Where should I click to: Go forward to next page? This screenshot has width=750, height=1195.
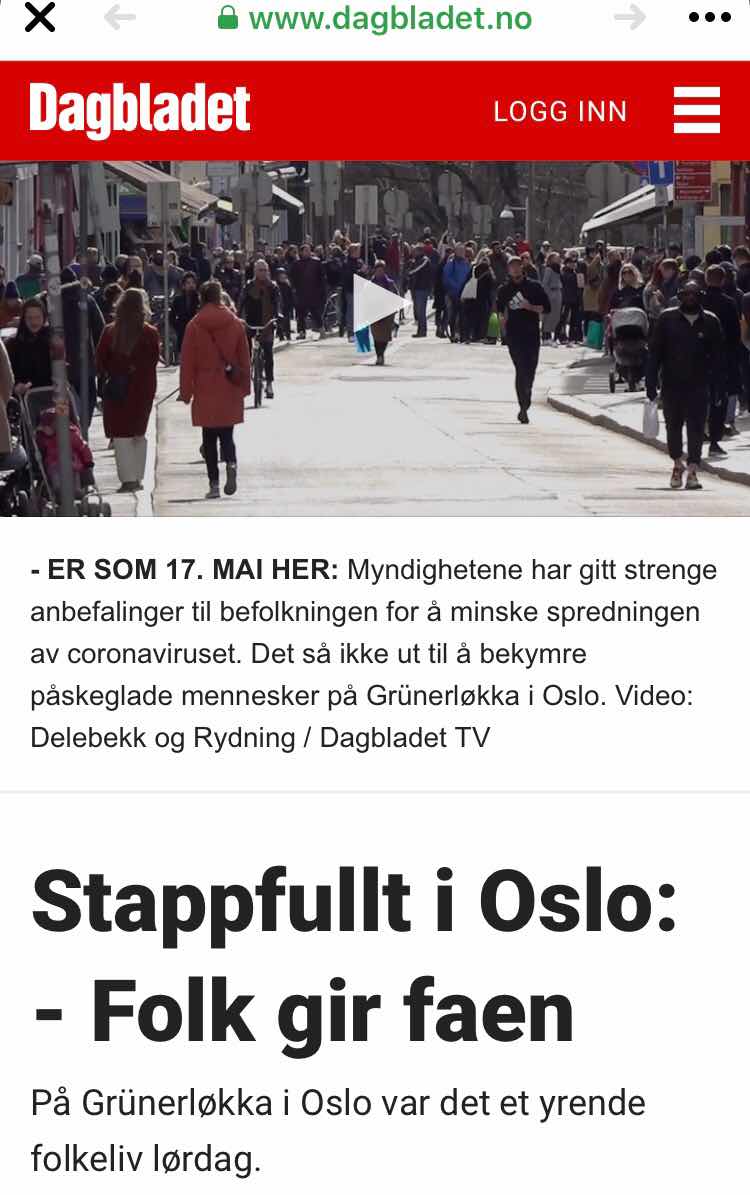click(x=630, y=18)
